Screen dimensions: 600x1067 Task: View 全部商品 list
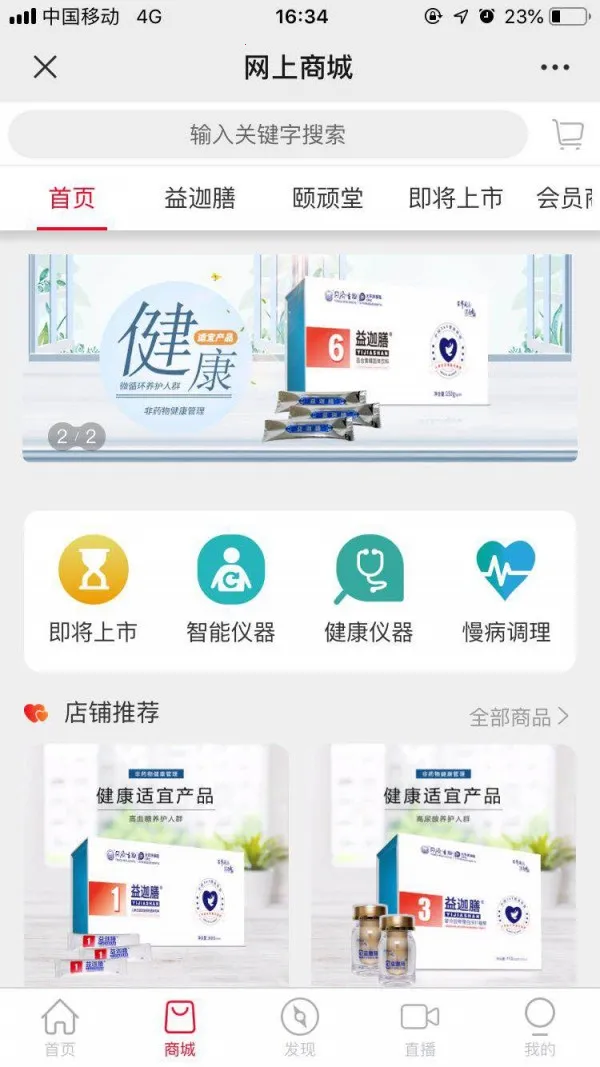[x=519, y=717]
